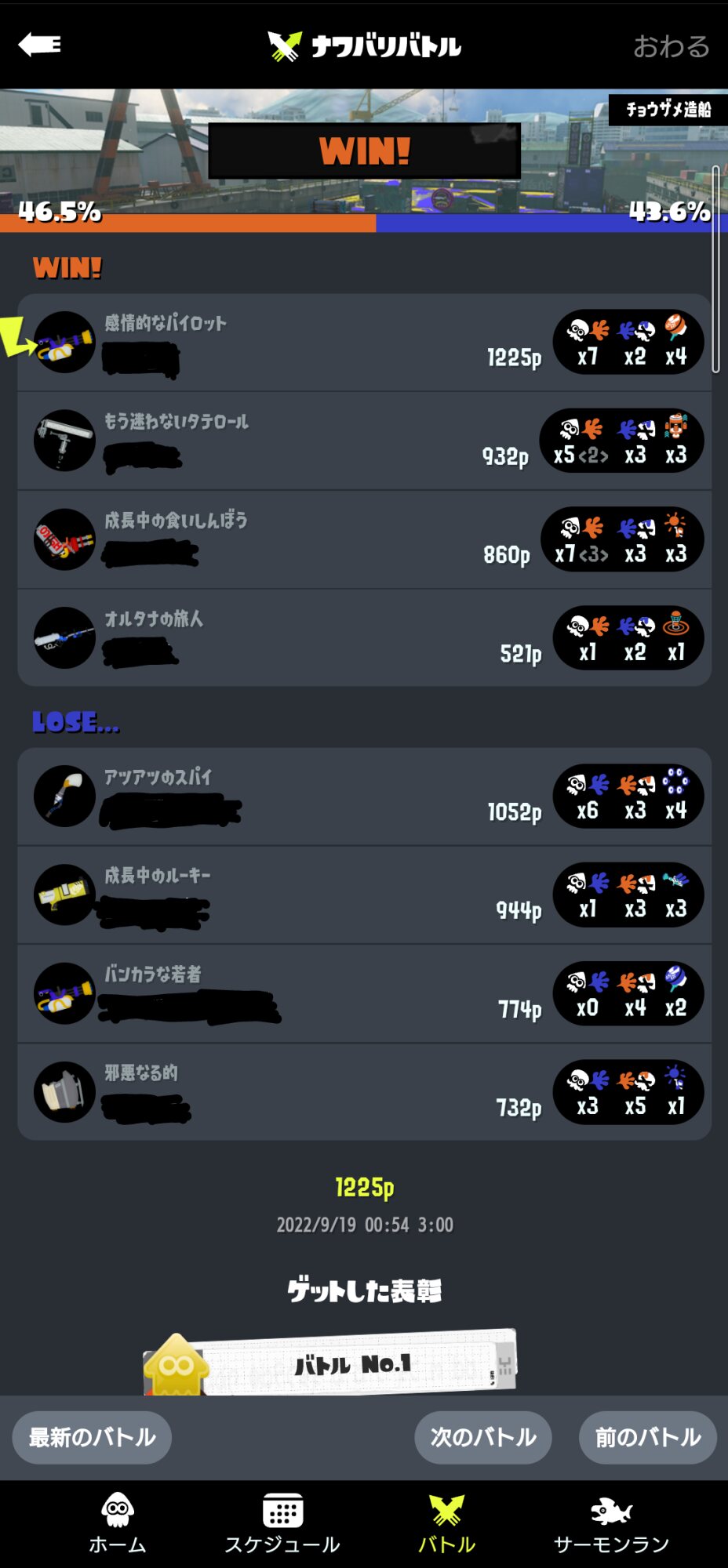
Task: Tap おわる to close the view
Action: 671,46
